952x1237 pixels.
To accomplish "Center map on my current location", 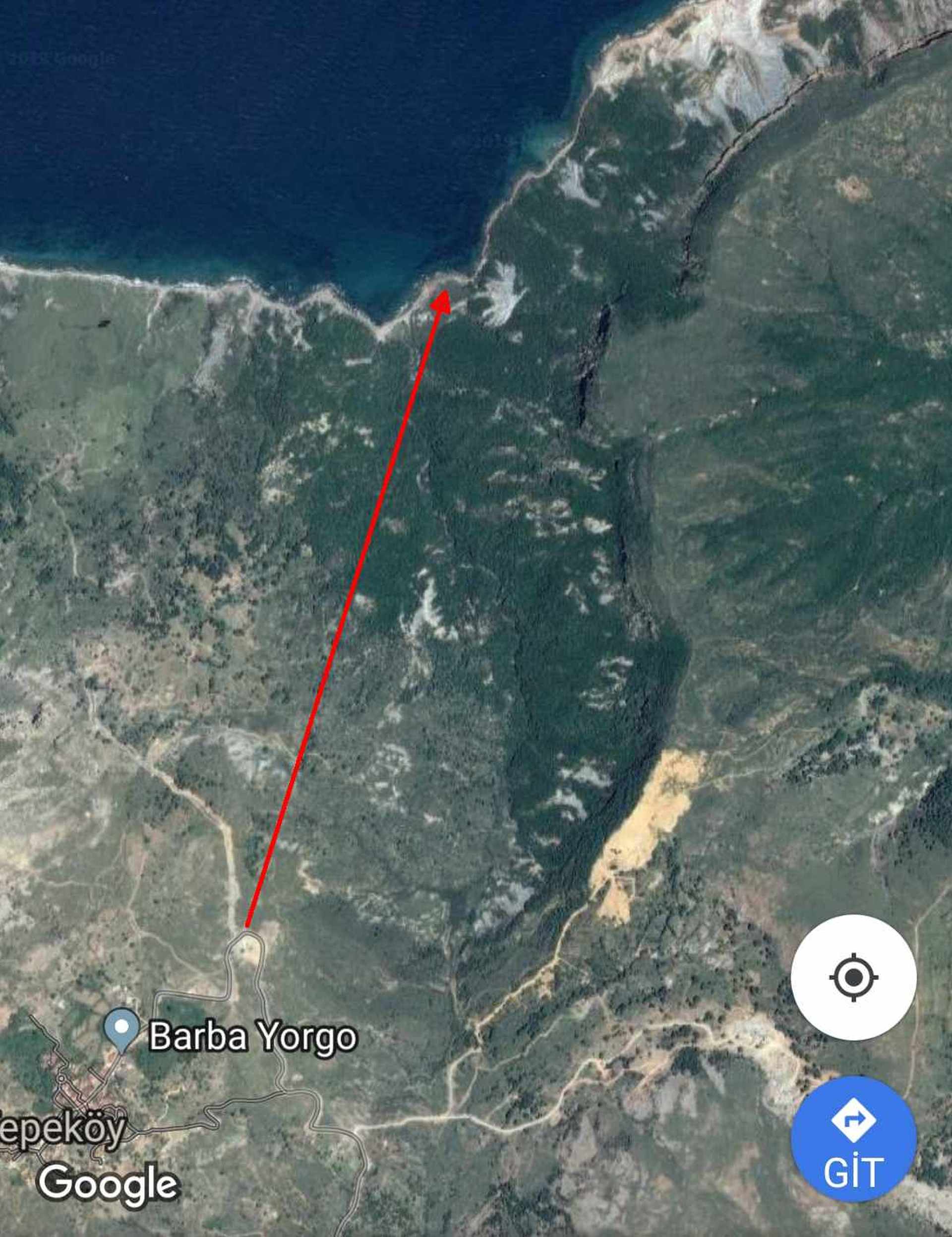I will click(x=853, y=978).
